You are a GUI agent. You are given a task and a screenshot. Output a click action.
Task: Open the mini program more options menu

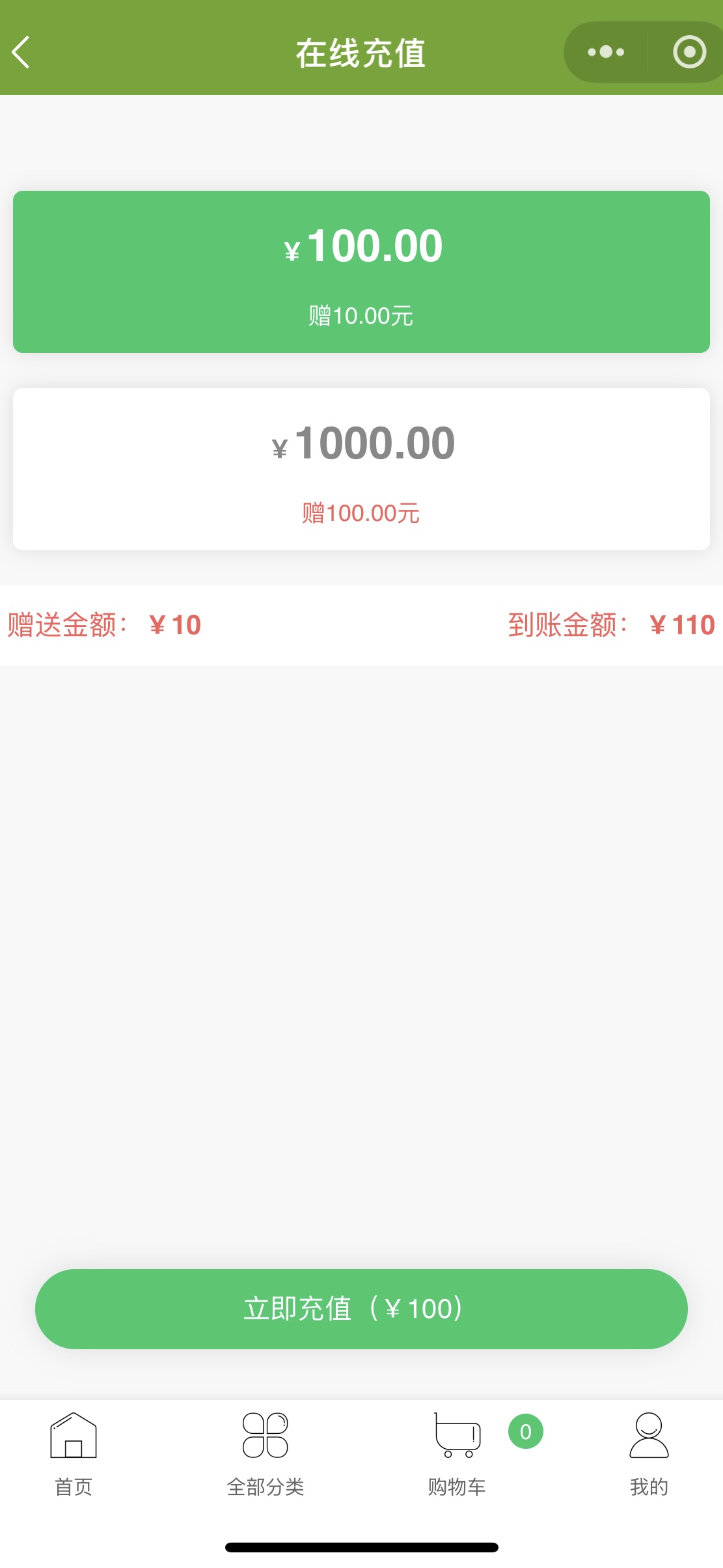pos(606,52)
